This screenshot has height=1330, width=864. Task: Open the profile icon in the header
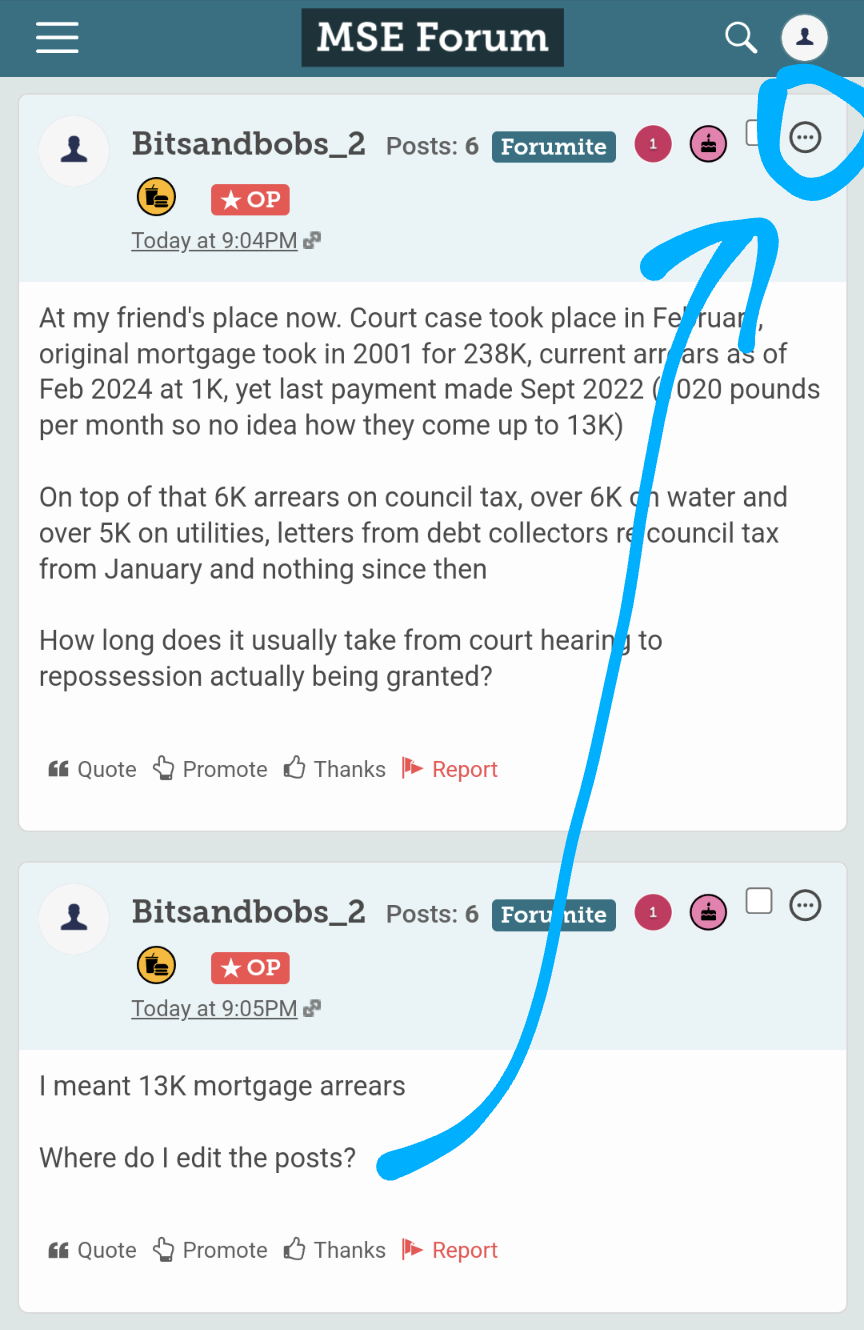click(x=804, y=38)
